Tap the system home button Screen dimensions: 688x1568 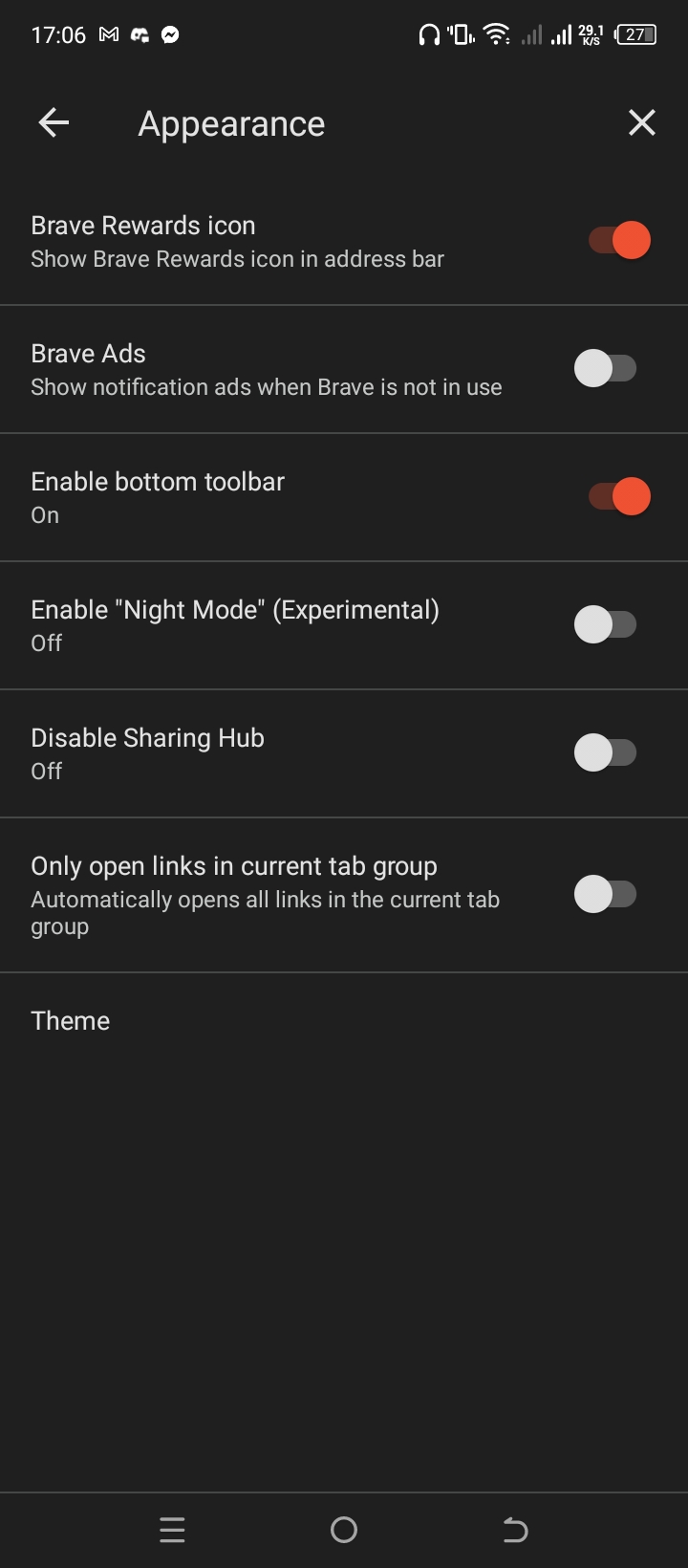tap(344, 1530)
